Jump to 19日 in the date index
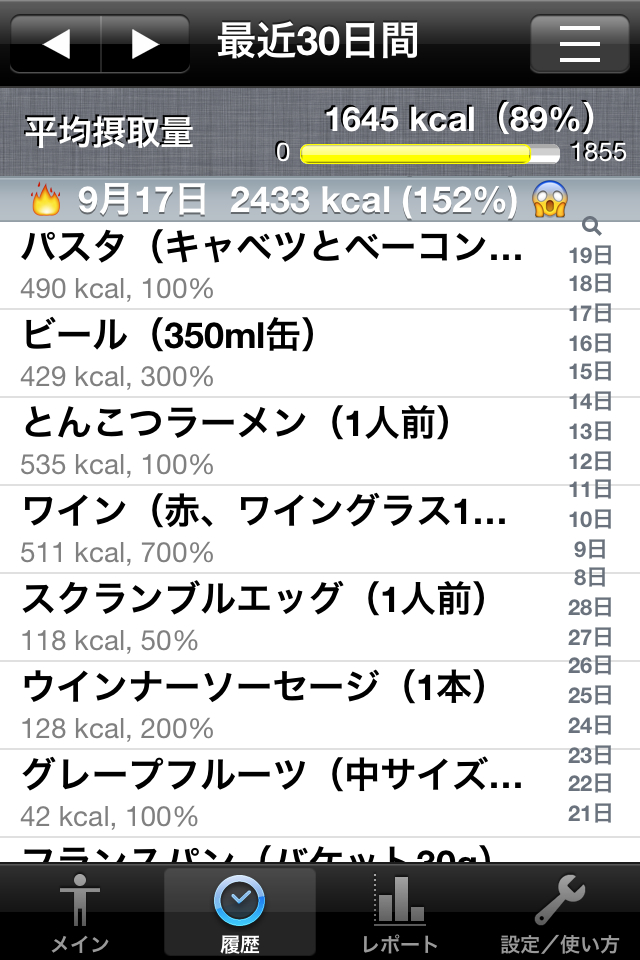Viewport: 640px width, 960px height. click(x=590, y=255)
